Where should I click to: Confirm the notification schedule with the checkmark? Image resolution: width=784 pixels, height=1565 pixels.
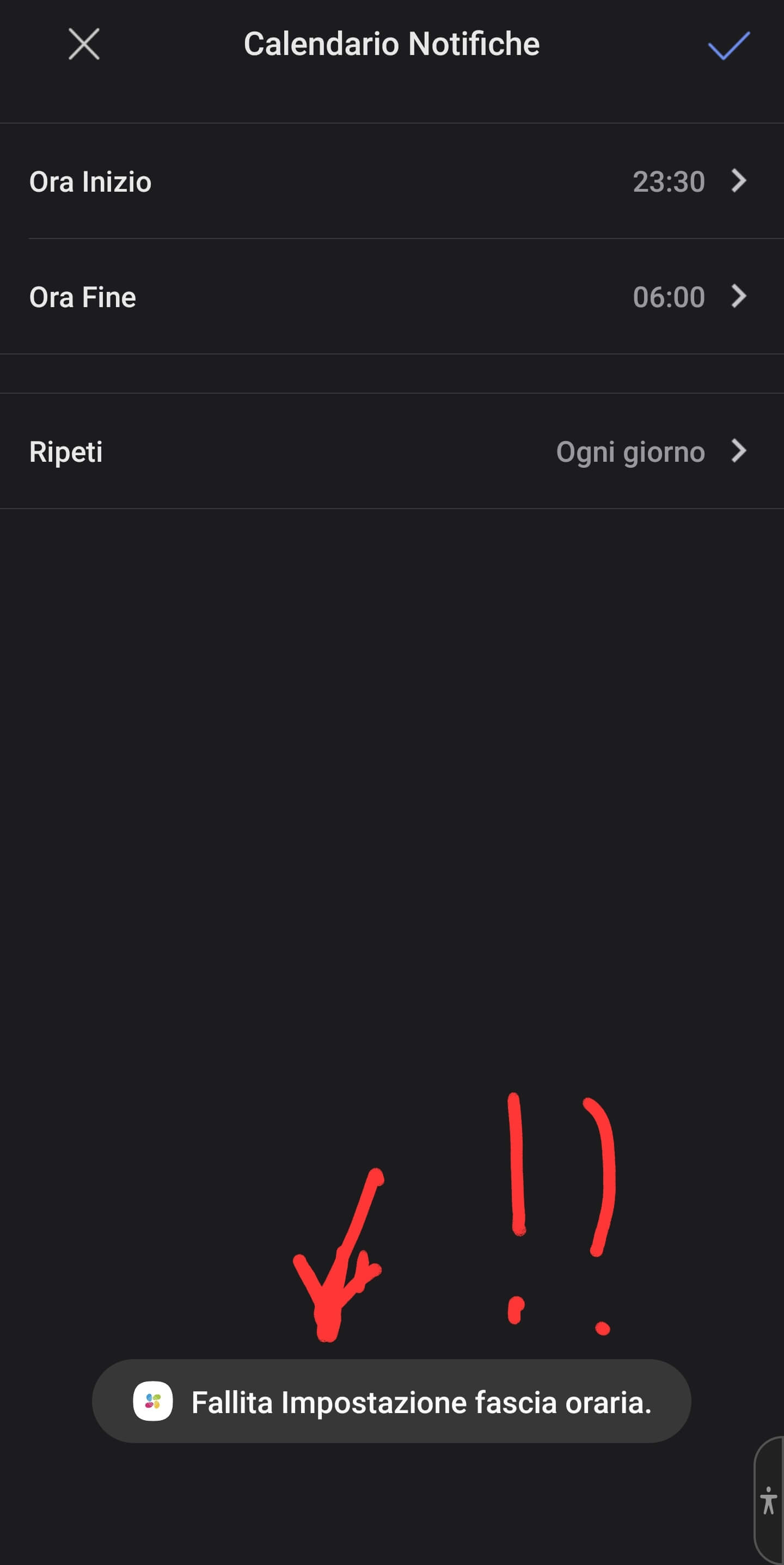(728, 46)
